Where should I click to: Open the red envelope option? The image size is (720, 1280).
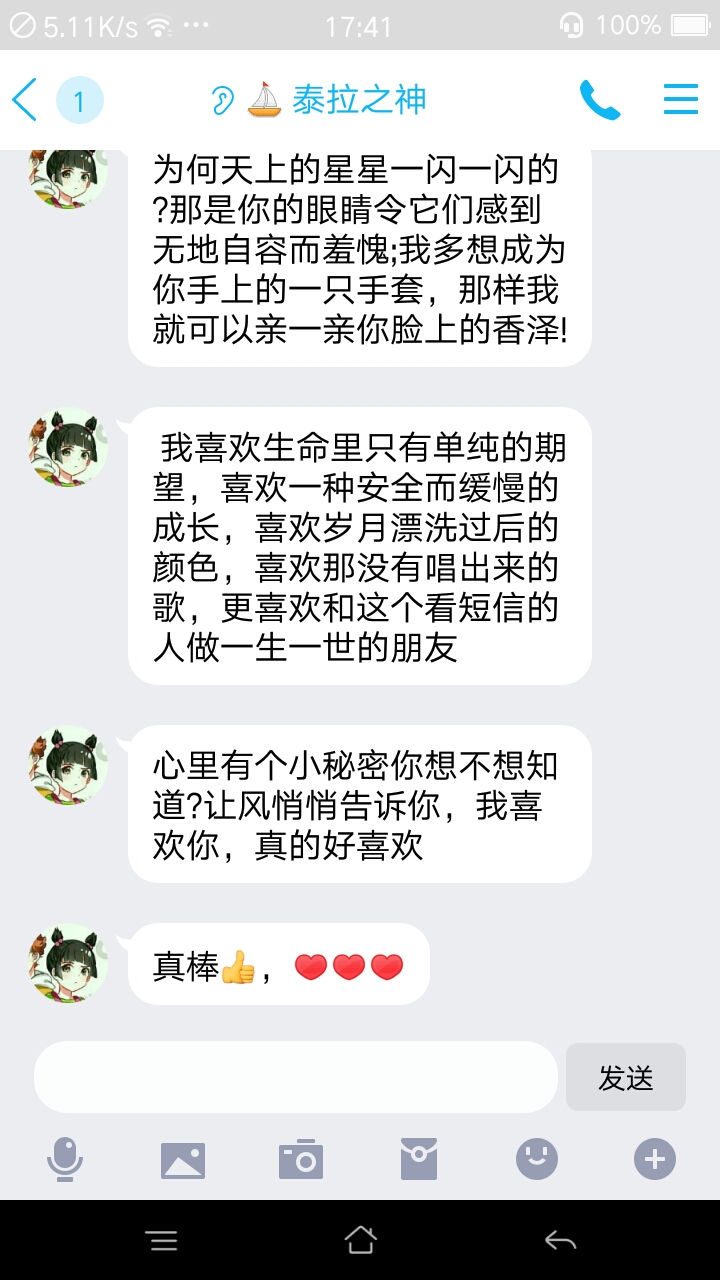coord(419,1160)
